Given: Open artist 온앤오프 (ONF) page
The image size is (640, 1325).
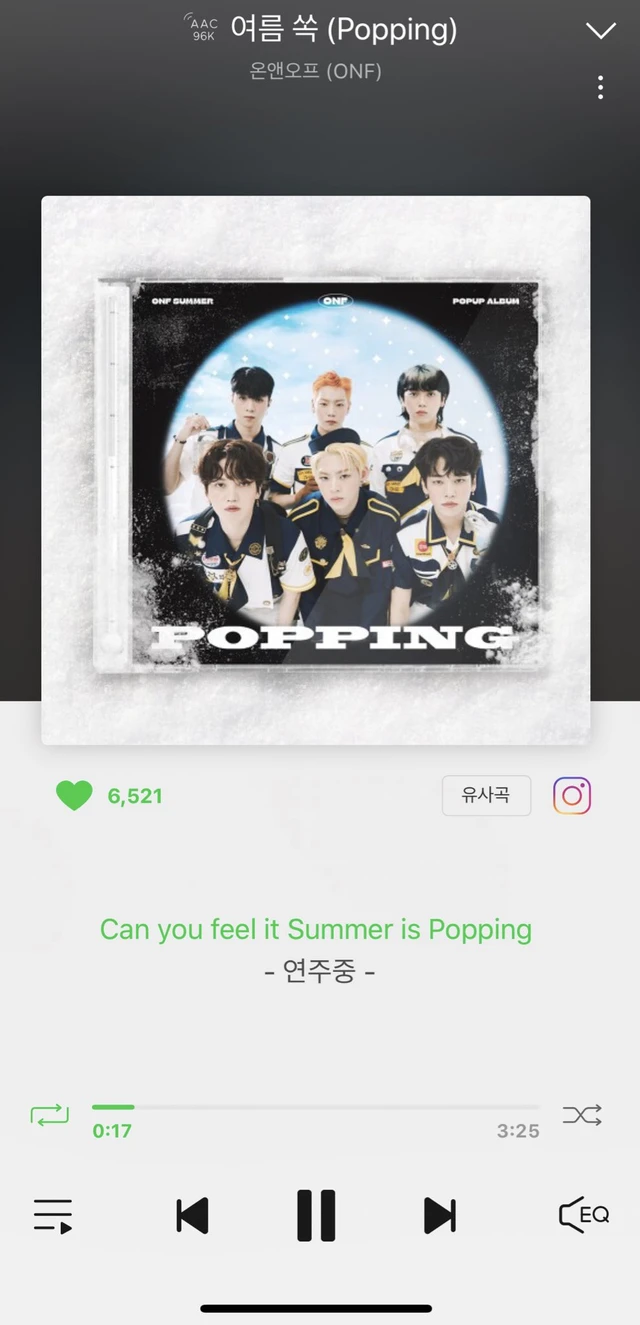Looking at the screenshot, I should pyautogui.click(x=316, y=71).
